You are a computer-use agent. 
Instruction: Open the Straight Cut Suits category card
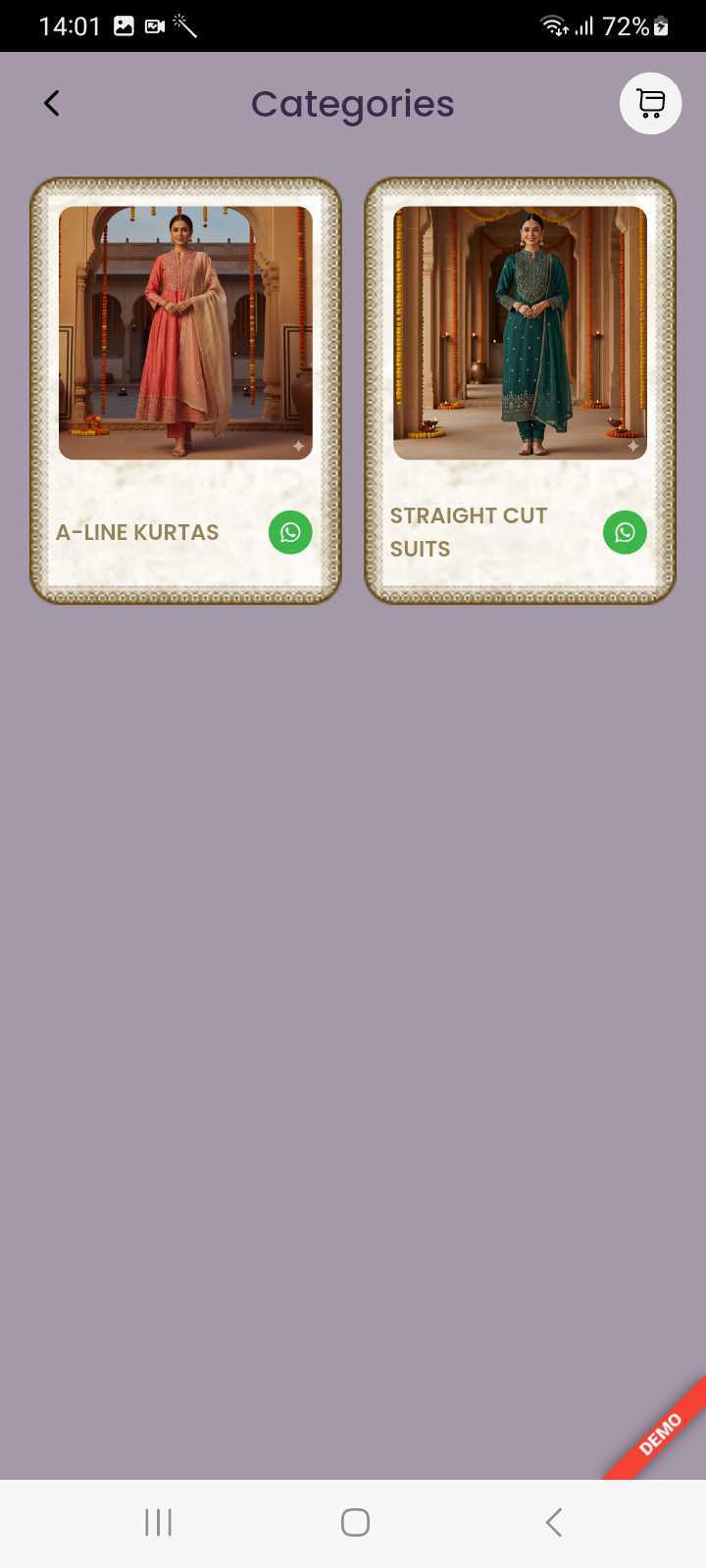(520, 333)
